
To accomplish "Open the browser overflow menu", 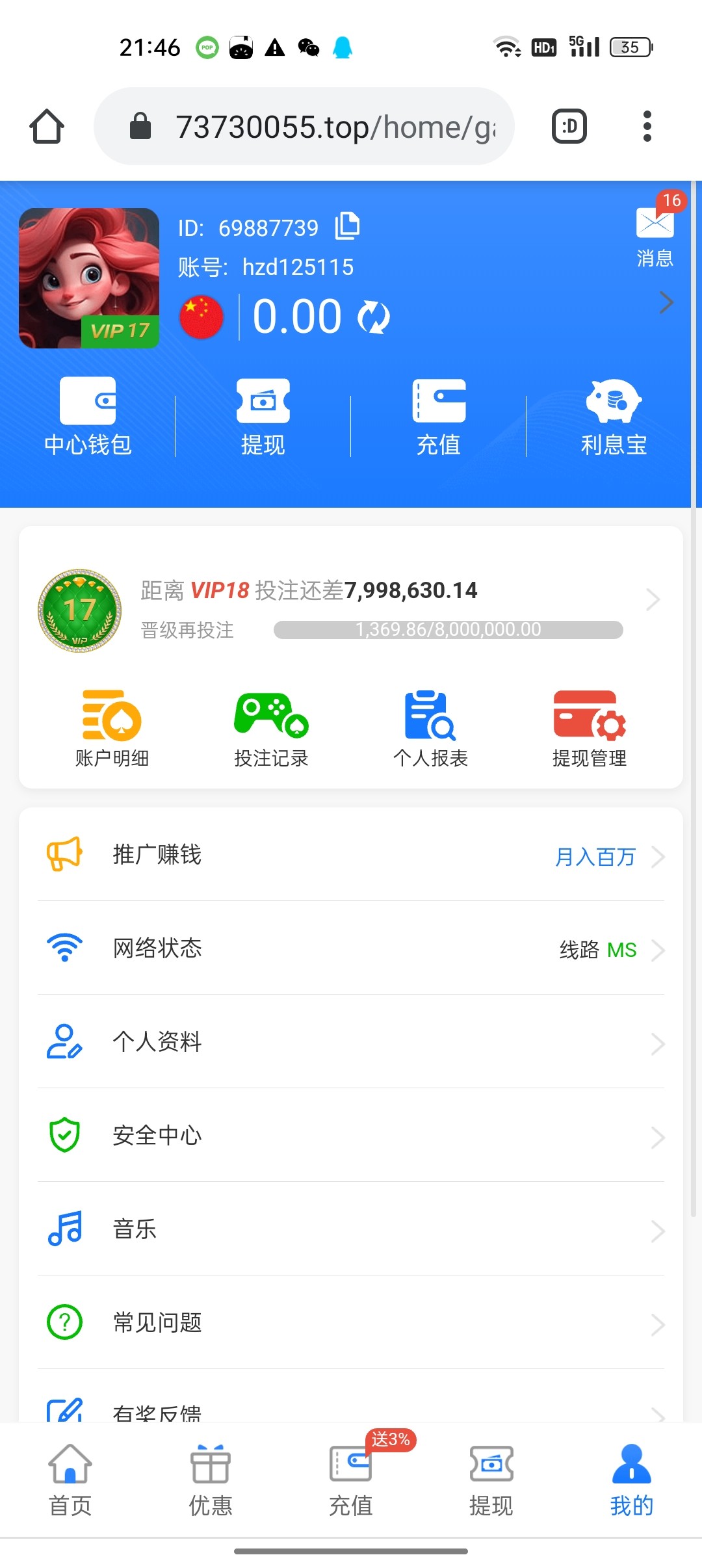I will (647, 126).
